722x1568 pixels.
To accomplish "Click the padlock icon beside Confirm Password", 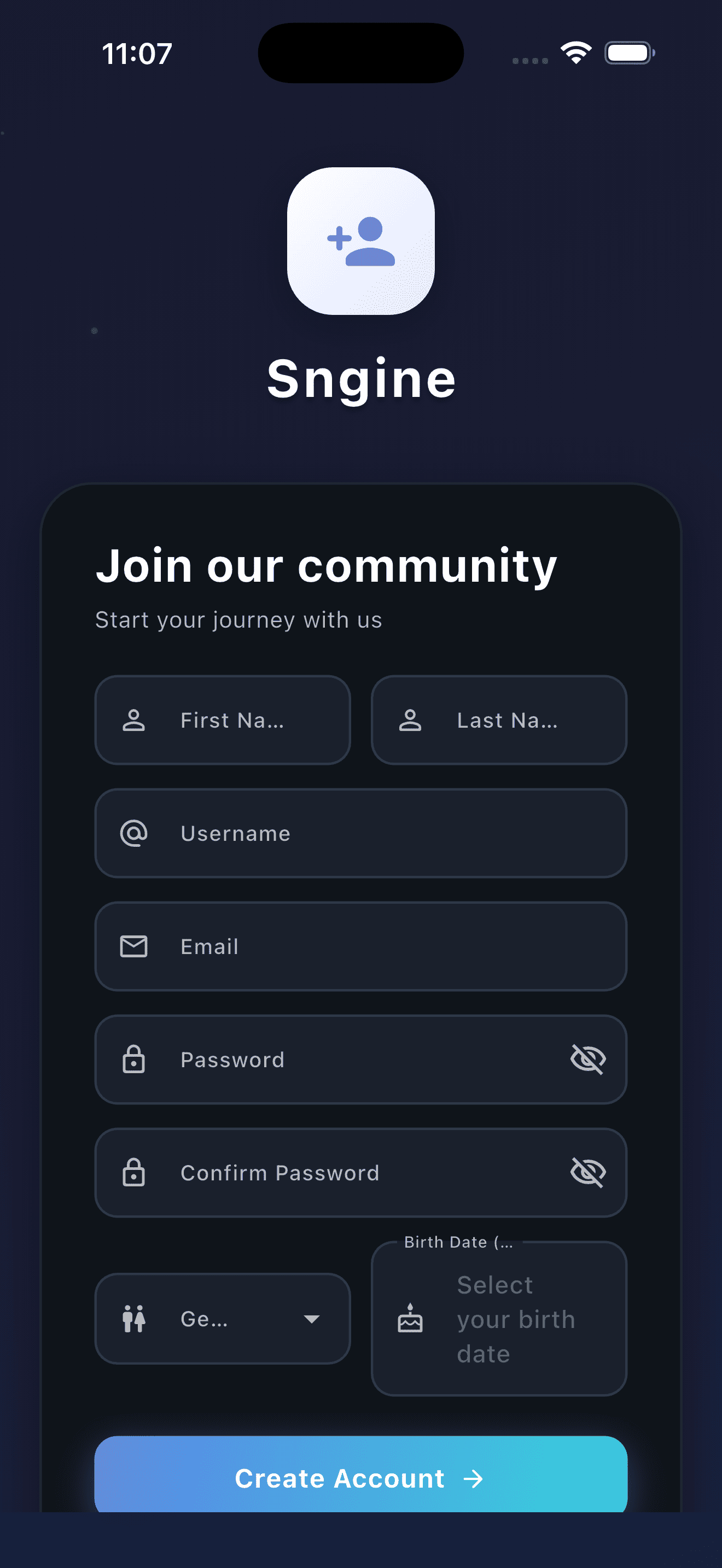I will tap(135, 1172).
